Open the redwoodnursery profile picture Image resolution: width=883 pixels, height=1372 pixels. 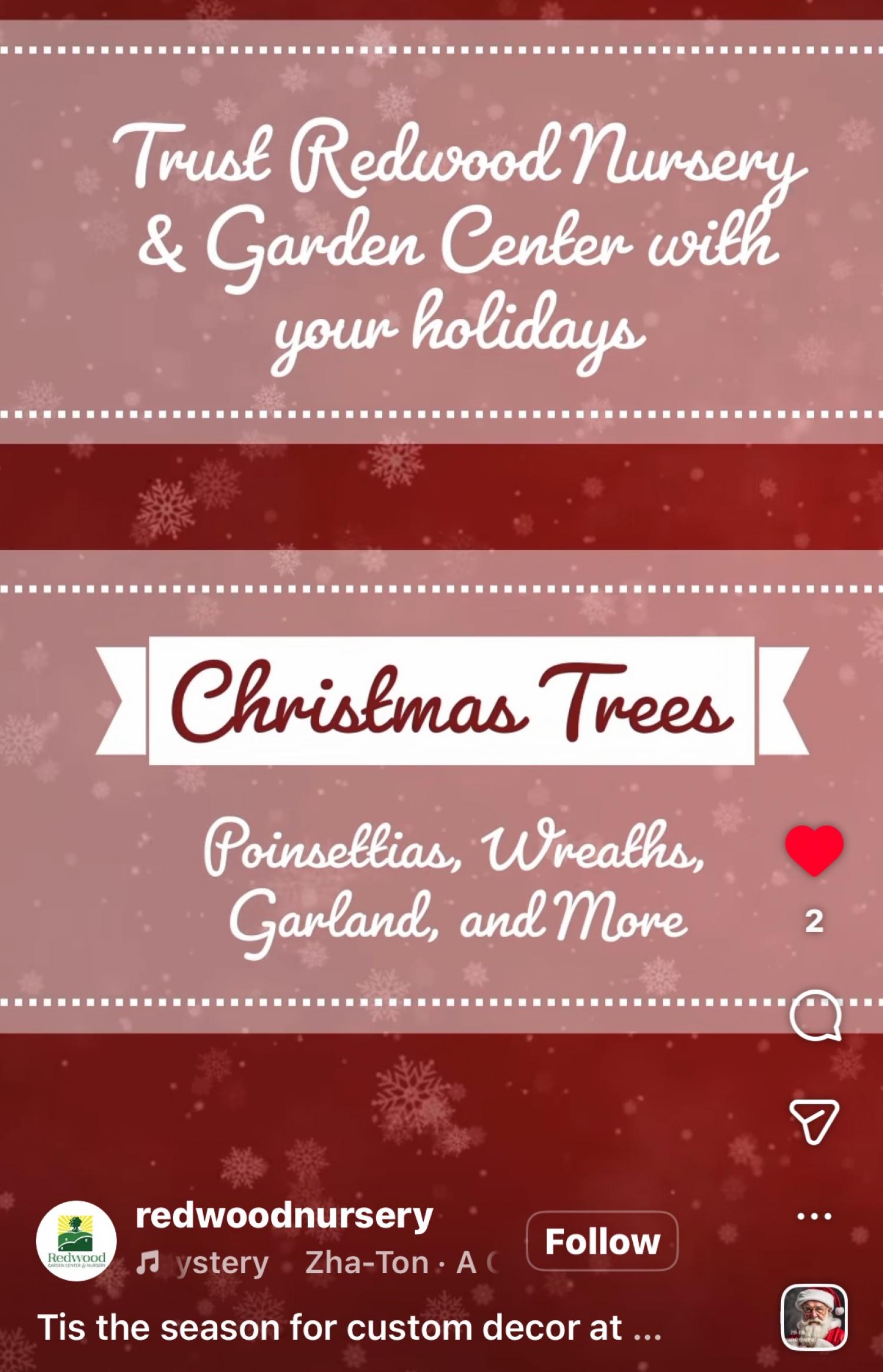77,1241
